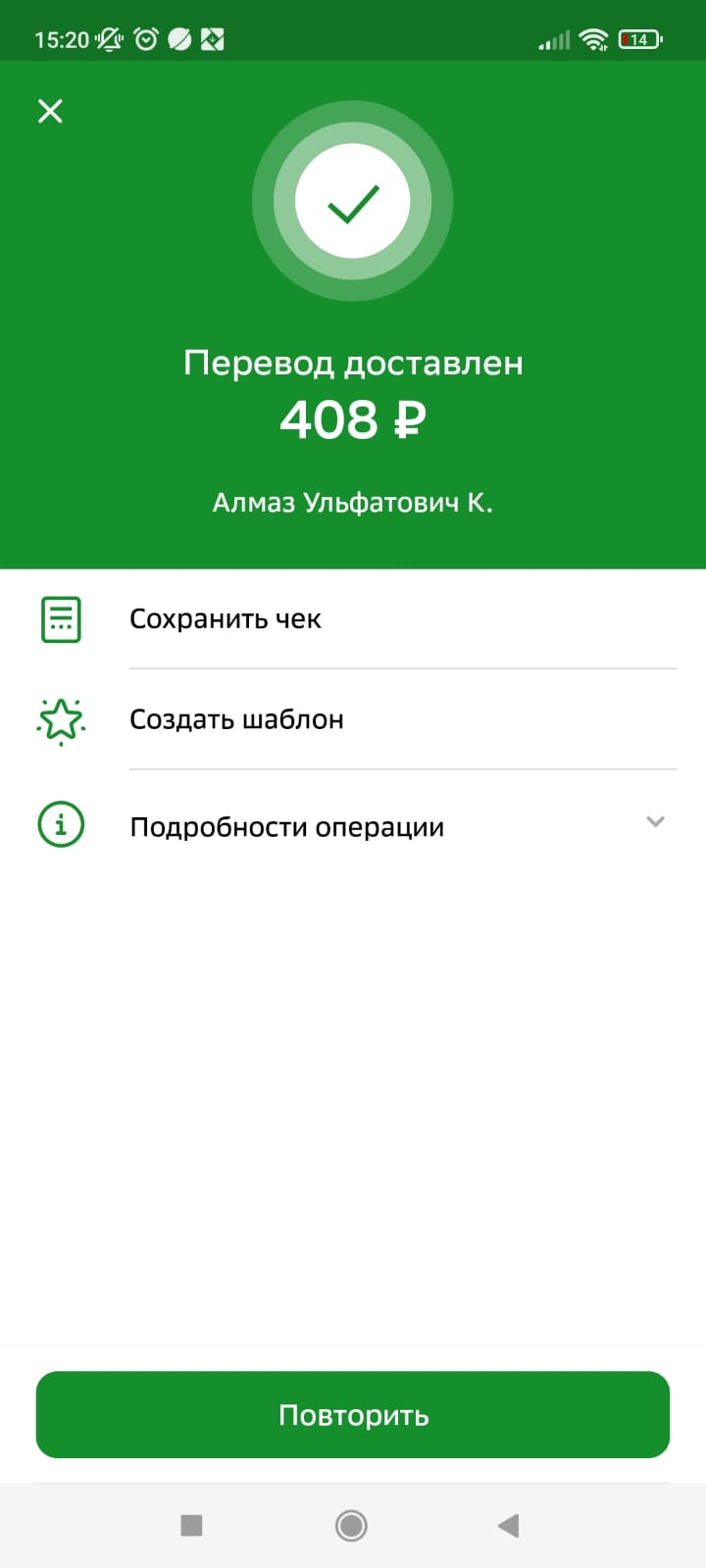This screenshot has height=1568, width=706.
Task: Go back using system back button
Action: click(x=508, y=1525)
